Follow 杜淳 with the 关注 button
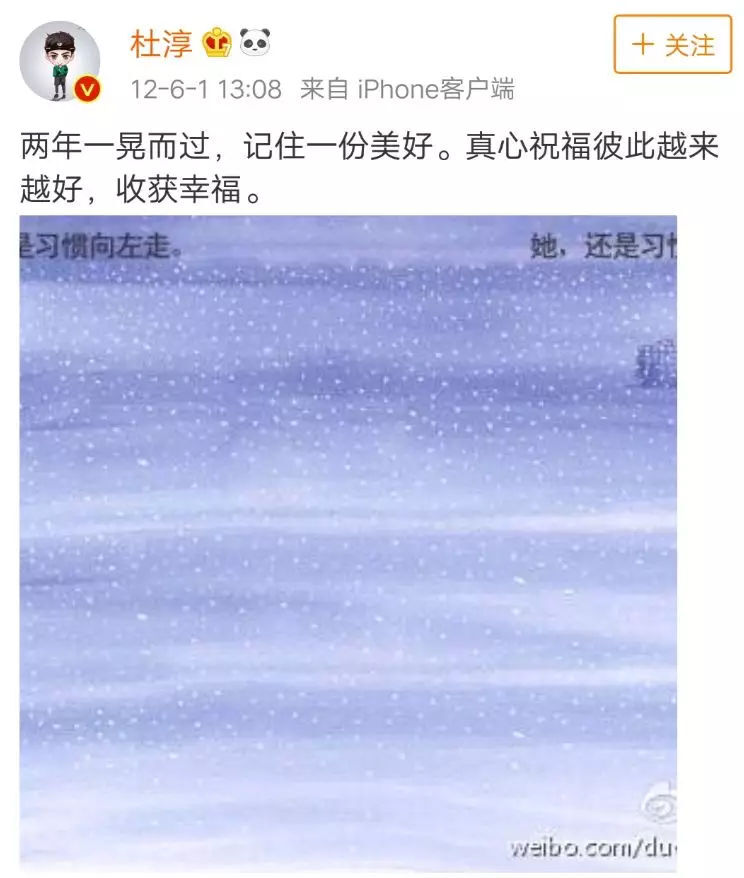 pos(672,45)
